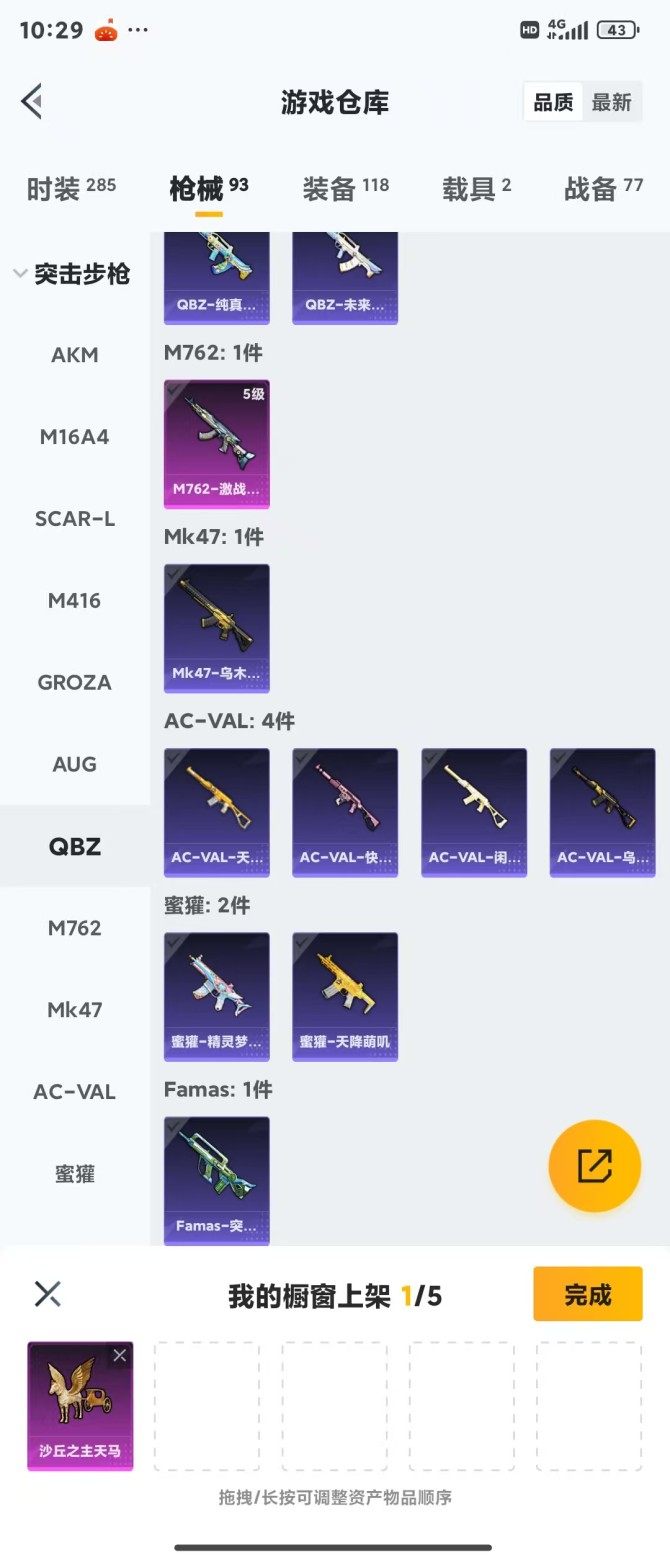Jump to AC-VAL in the side list

75,1092
